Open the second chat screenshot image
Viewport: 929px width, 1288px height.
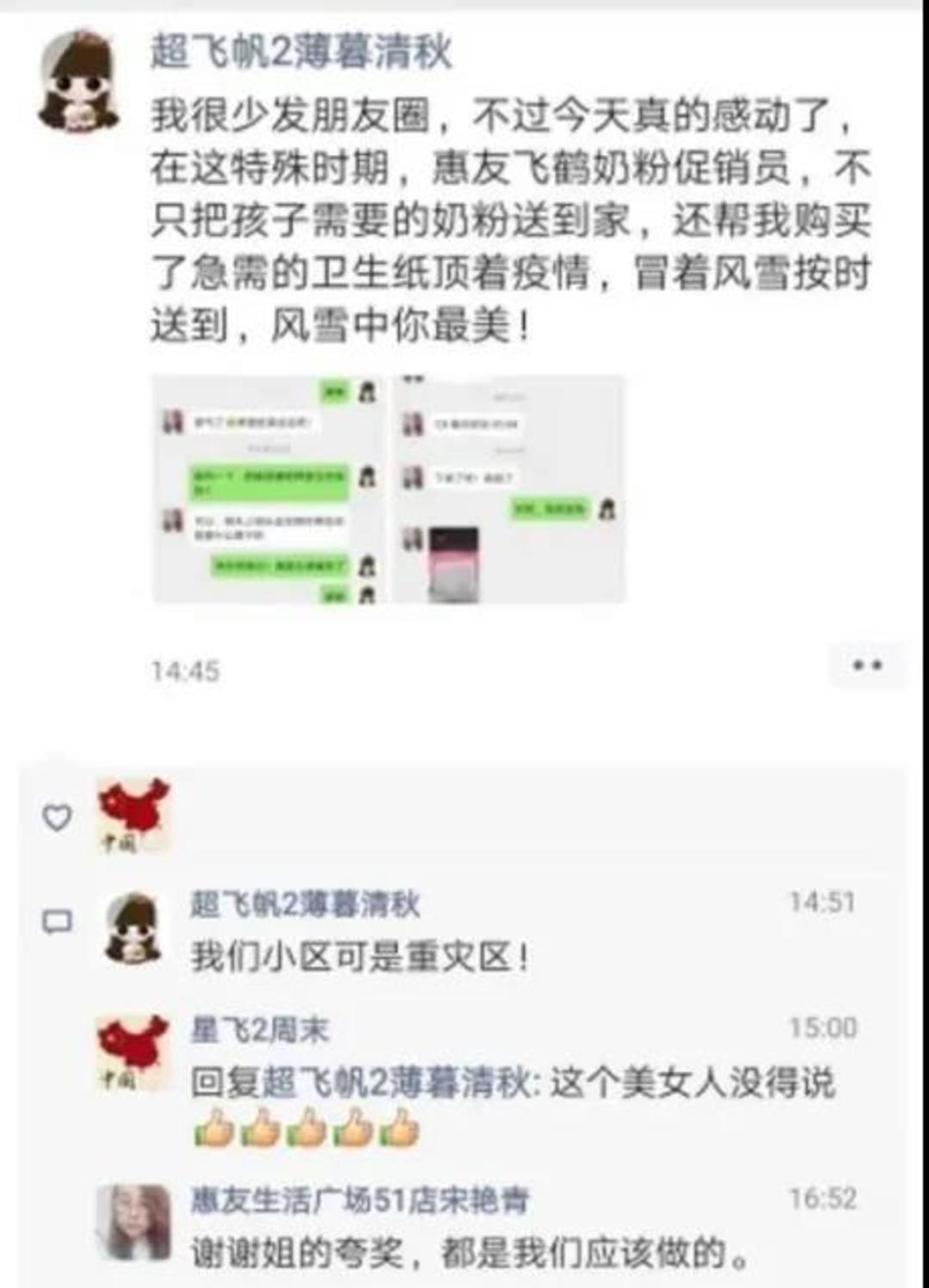click(x=509, y=489)
